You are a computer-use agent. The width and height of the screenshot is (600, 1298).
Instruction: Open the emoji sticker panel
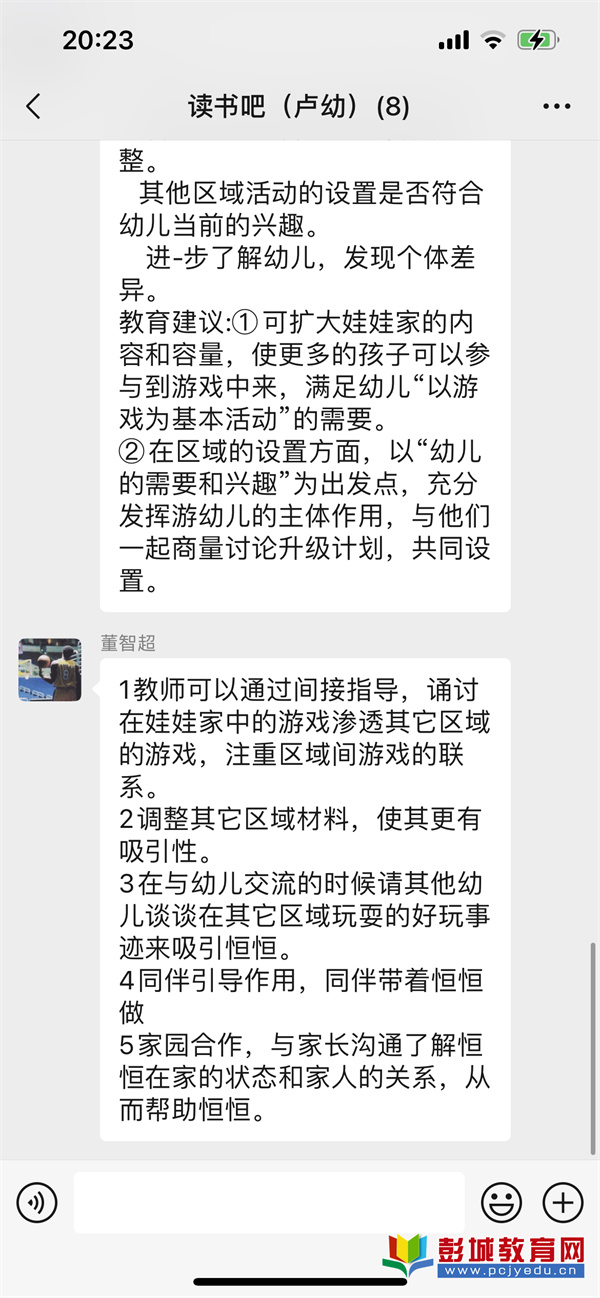point(500,1201)
